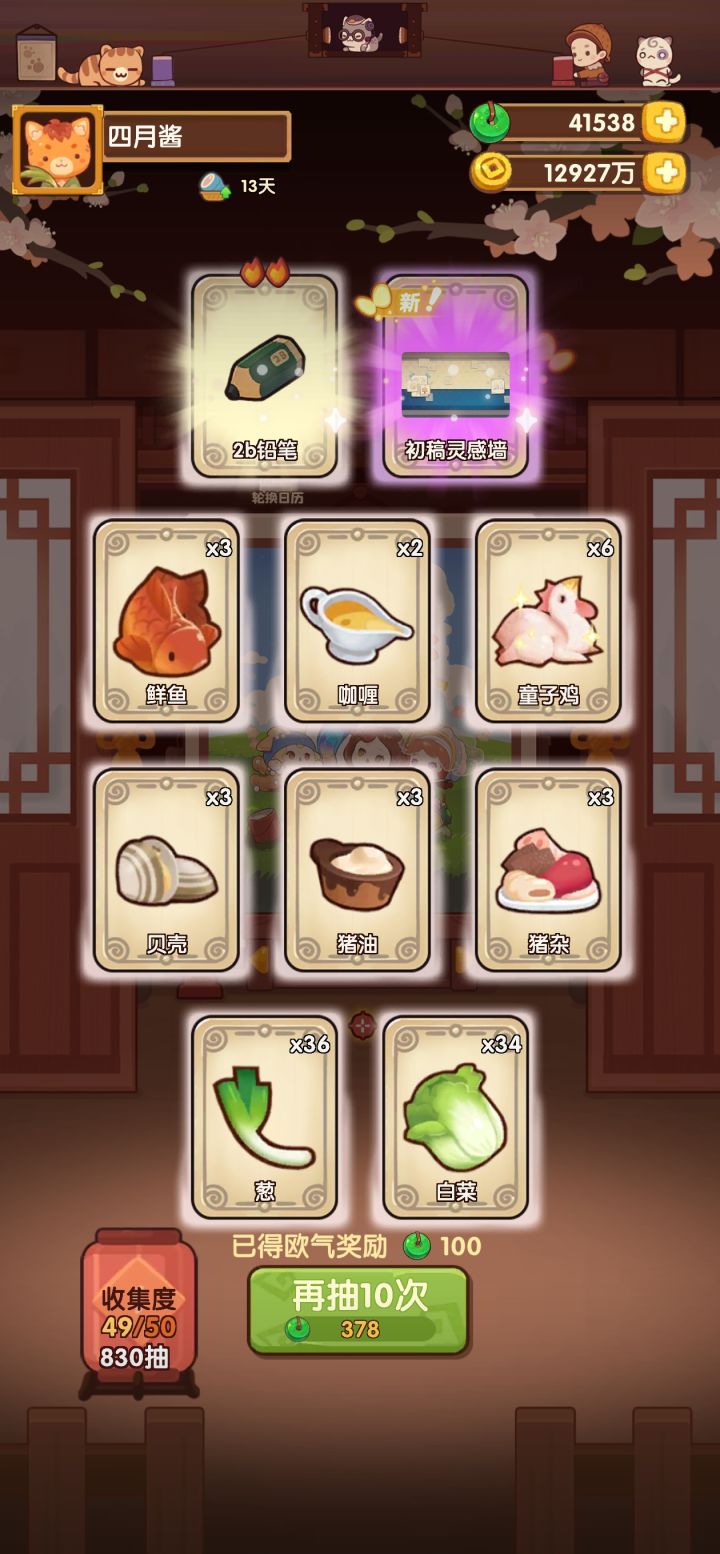Open the 白菜 cabbage card

click(455, 1120)
